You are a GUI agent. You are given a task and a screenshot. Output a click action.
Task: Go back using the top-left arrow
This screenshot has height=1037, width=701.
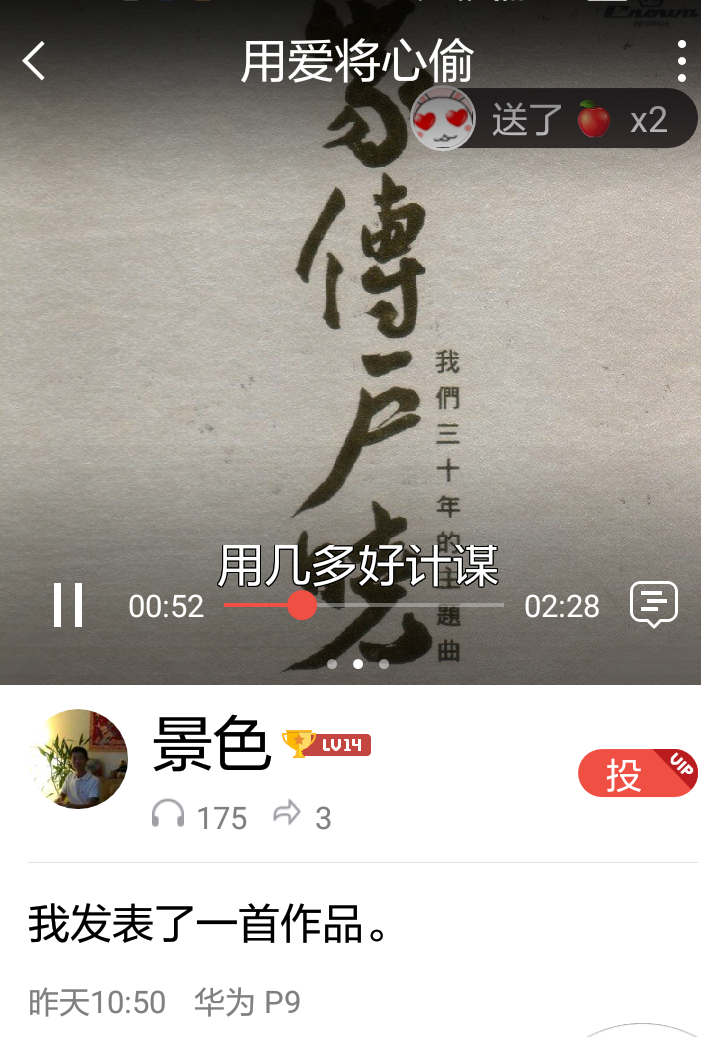coord(35,61)
